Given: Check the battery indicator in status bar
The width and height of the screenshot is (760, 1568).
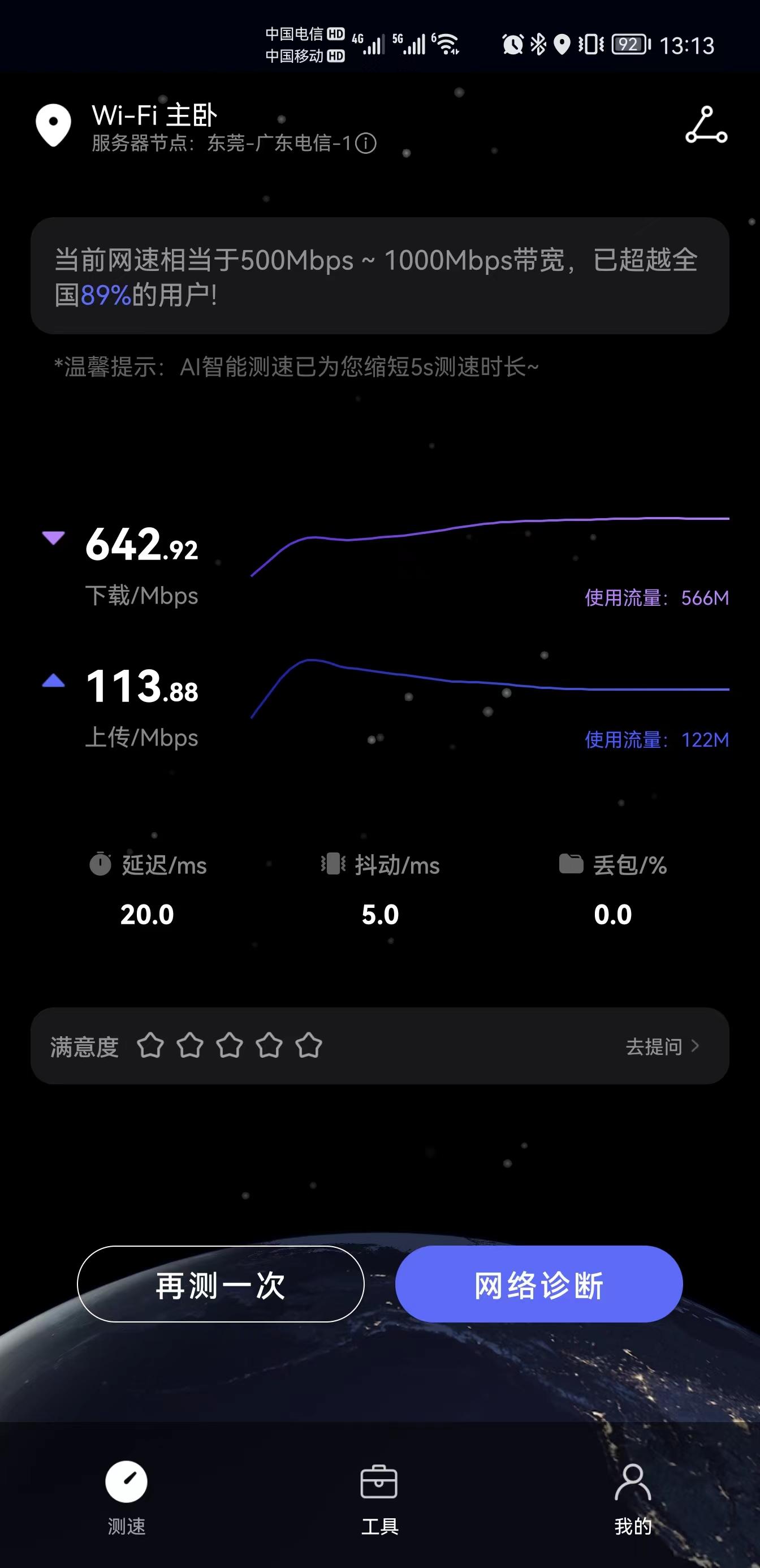Looking at the screenshot, I should (630, 45).
